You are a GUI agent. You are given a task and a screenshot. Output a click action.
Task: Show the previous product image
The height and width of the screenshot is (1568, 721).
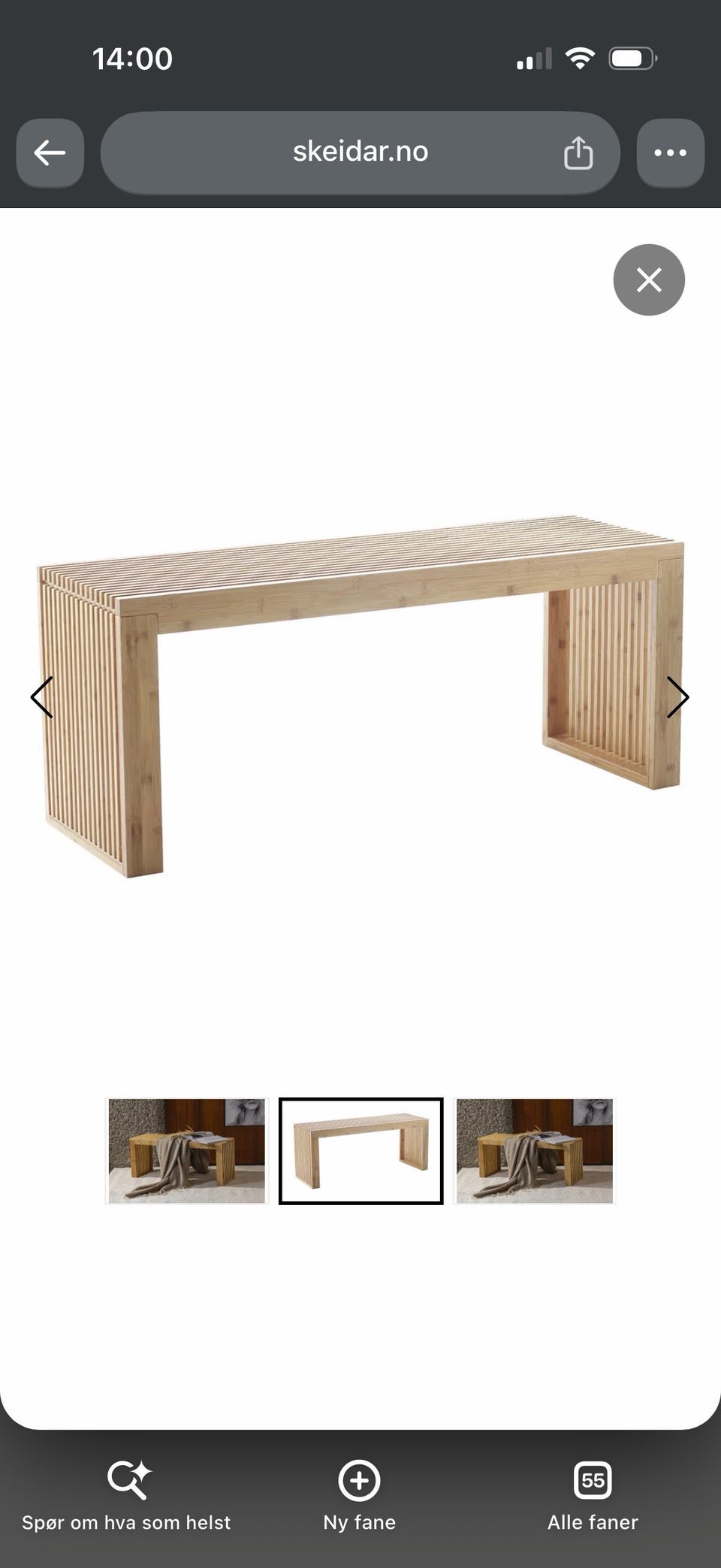point(42,697)
